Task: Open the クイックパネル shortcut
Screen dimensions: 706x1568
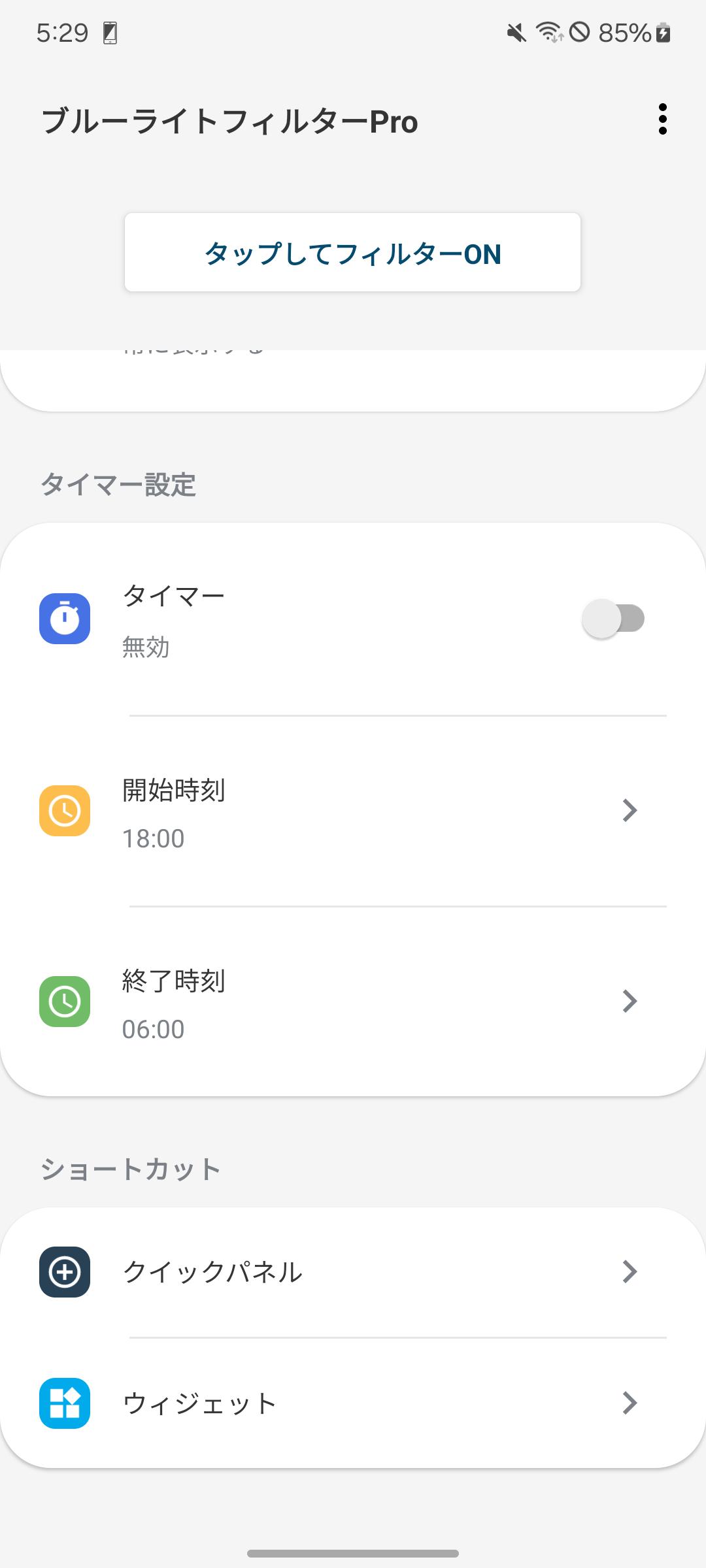Action: pyautogui.click(x=353, y=1272)
